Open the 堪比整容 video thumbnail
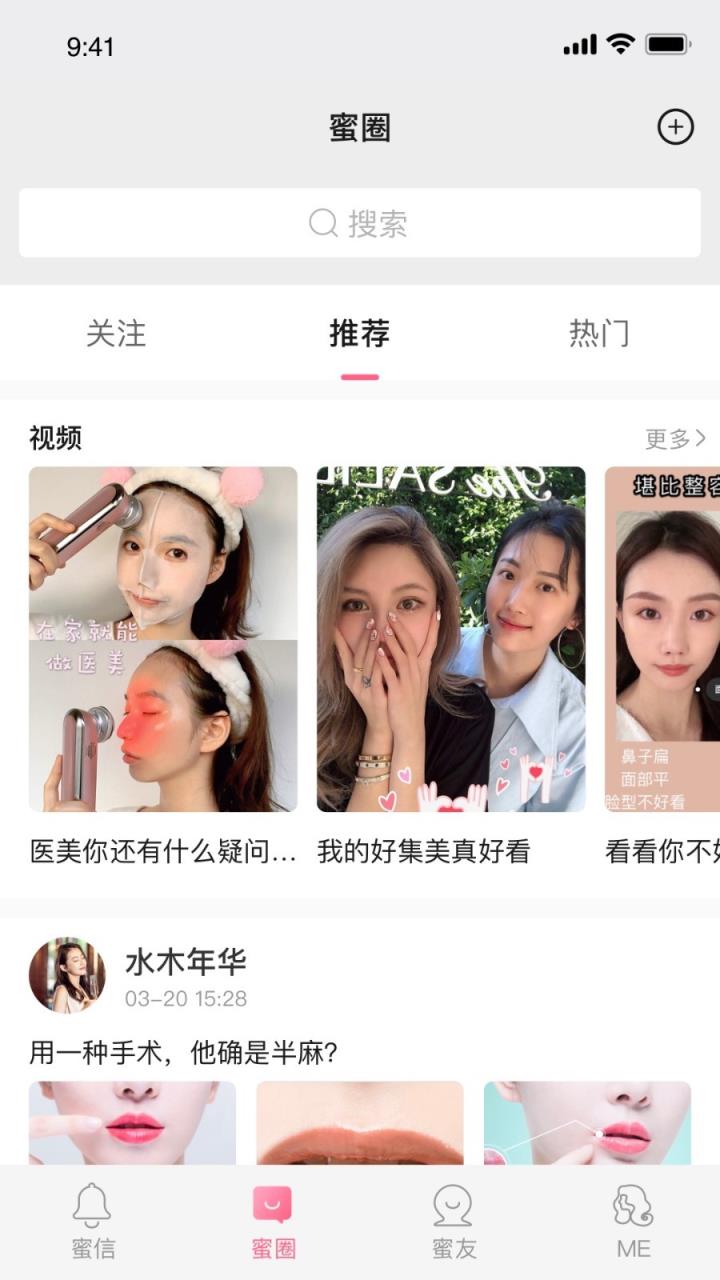 (660, 640)
